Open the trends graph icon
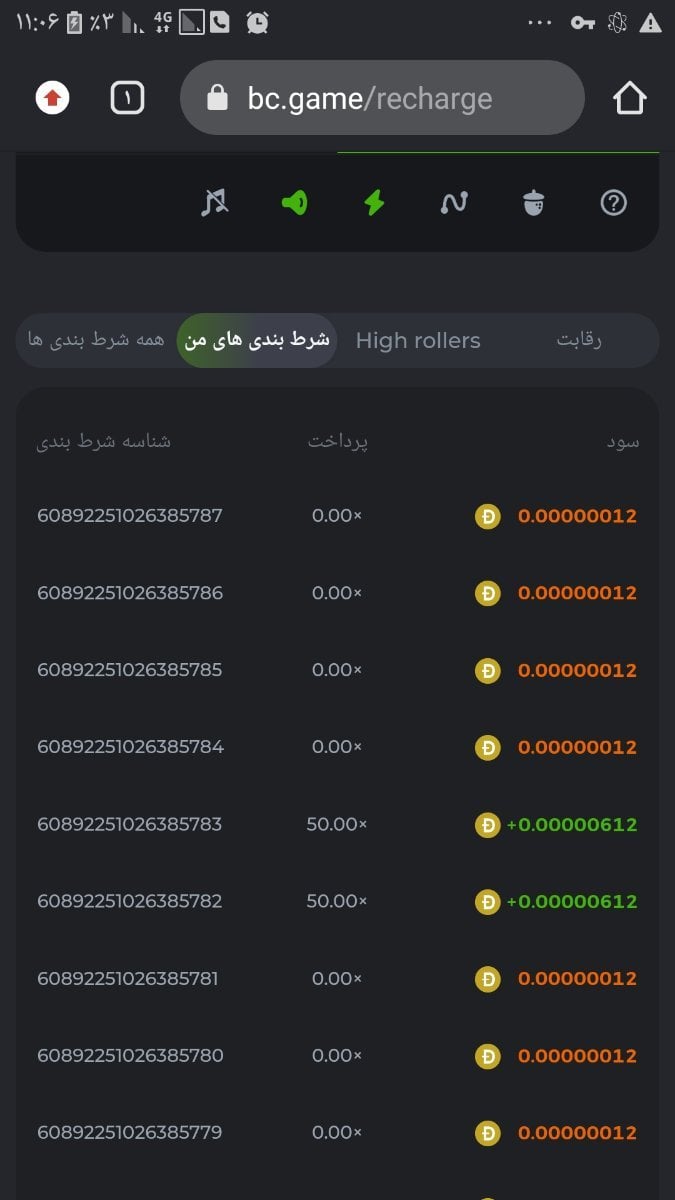Viewport: 675px width, 1200px height. tap(454, 203)
